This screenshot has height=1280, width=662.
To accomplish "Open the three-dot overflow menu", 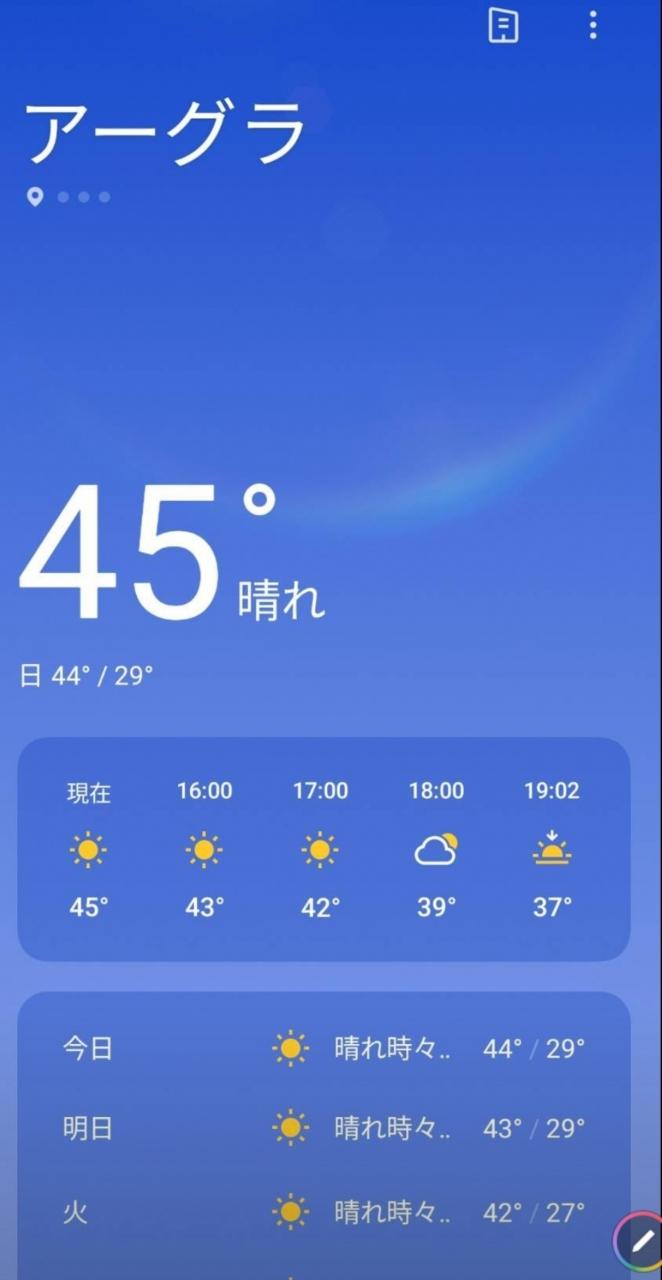I will point(593,26).
